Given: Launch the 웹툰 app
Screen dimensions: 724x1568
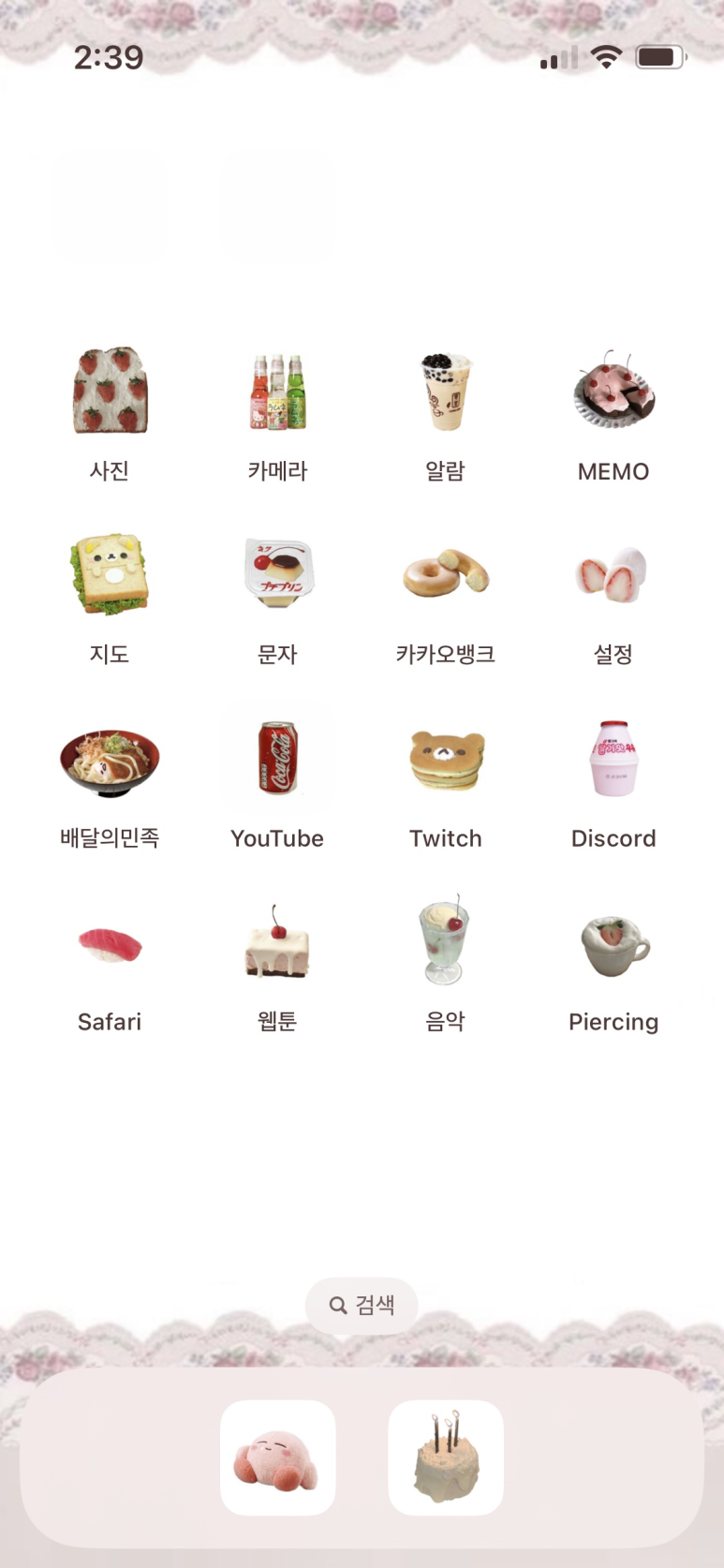Looking at the screenshot, I should coord(277,941).
